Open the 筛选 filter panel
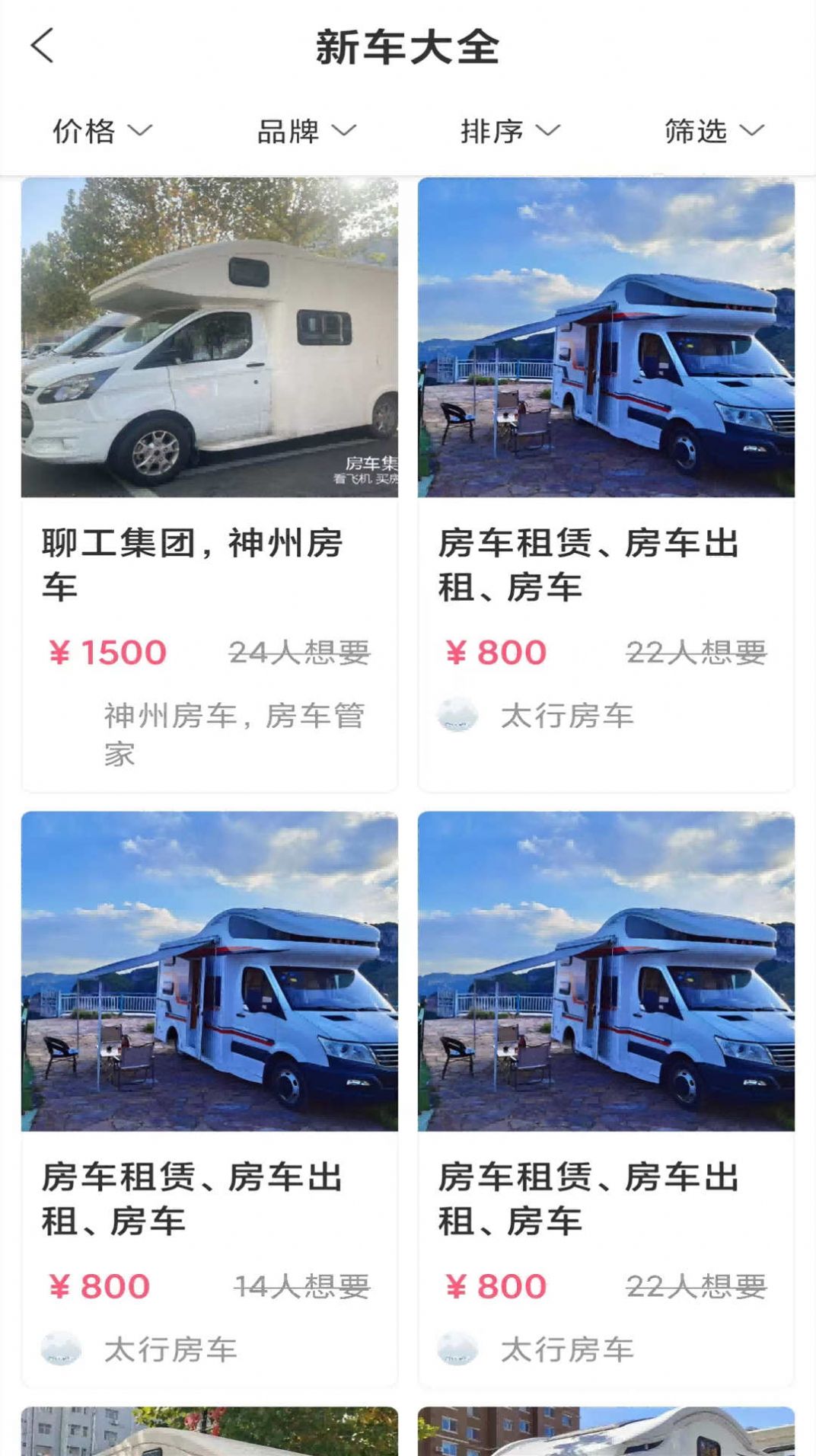 tap(713, 131)
